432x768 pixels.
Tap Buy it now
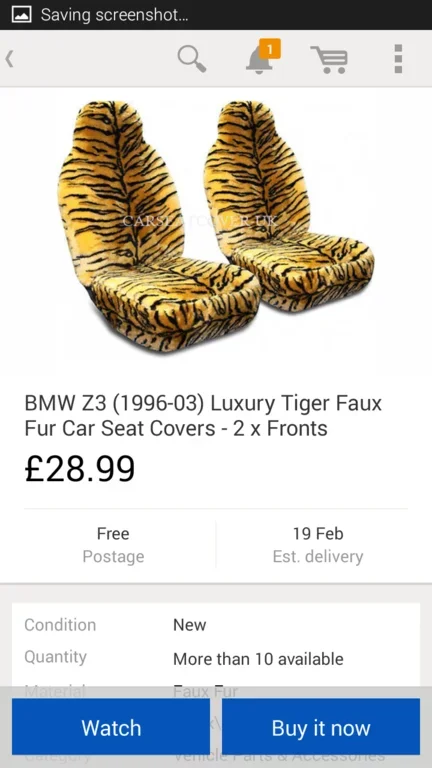[321, 727]
